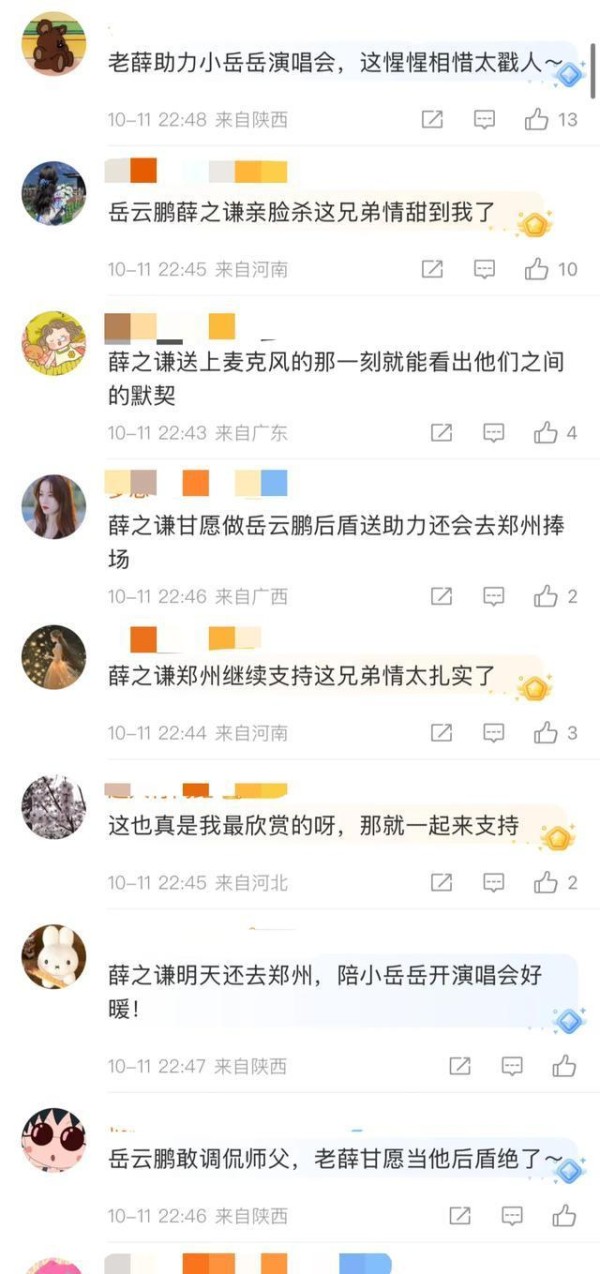
Task: Like the comment '岳云鹏敢调侃师父'
Action: [x=564, y=1216]
